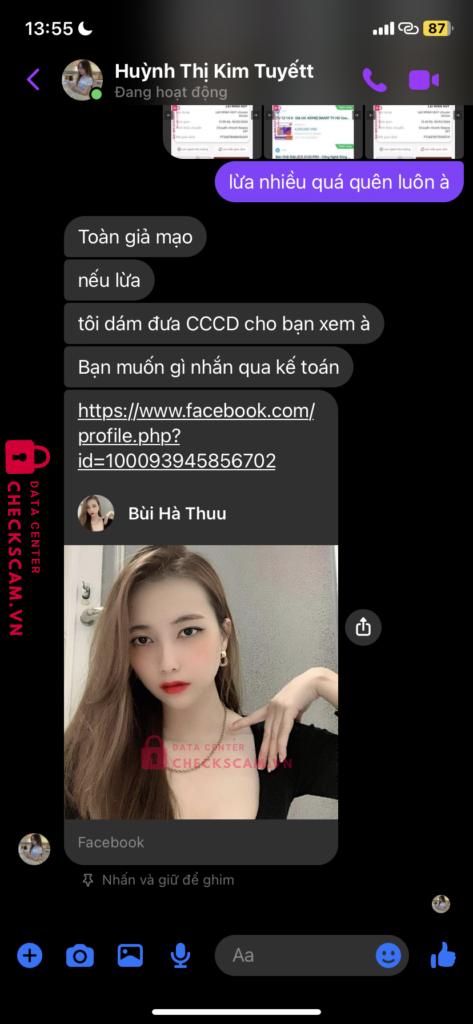The width and height of the screenshot is (473, 1024).
Task: Send a thumbs-up like
Action: (444, 955)
